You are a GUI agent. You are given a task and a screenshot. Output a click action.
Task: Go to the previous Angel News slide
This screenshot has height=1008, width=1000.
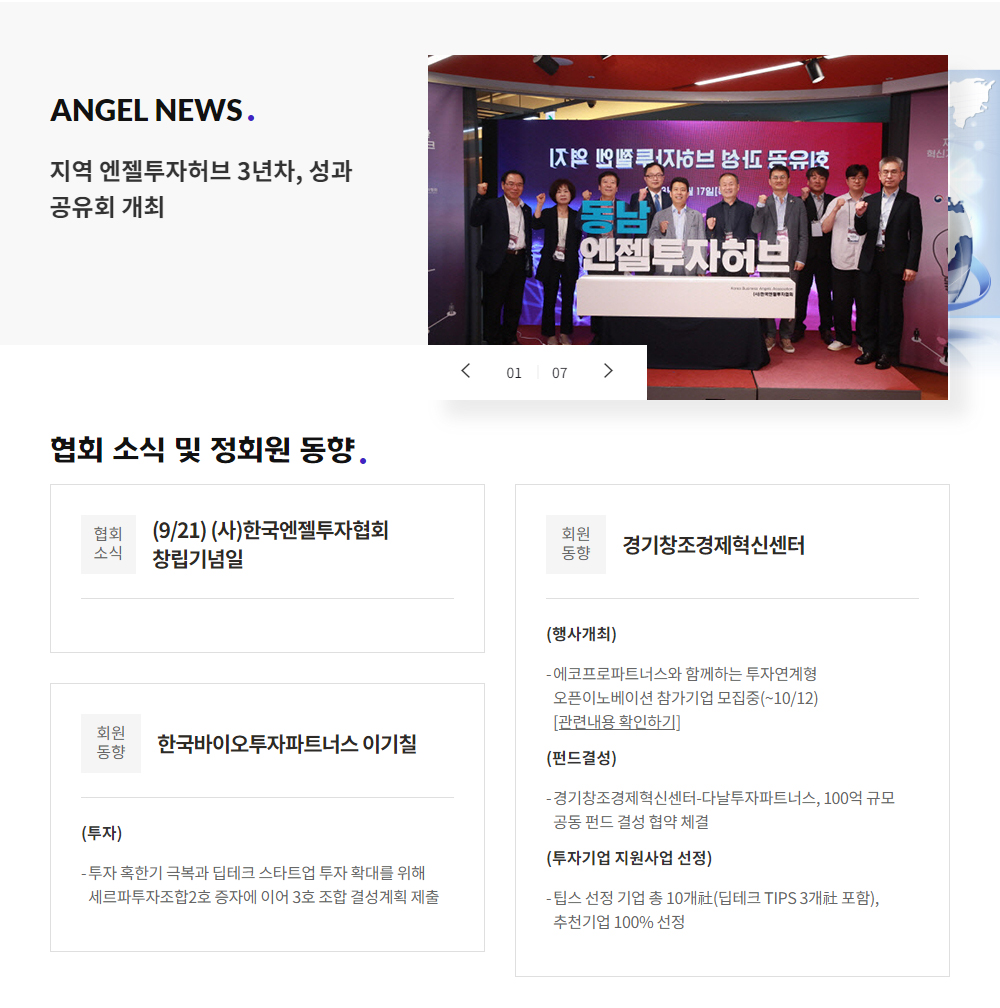click(x=465, y=371)
